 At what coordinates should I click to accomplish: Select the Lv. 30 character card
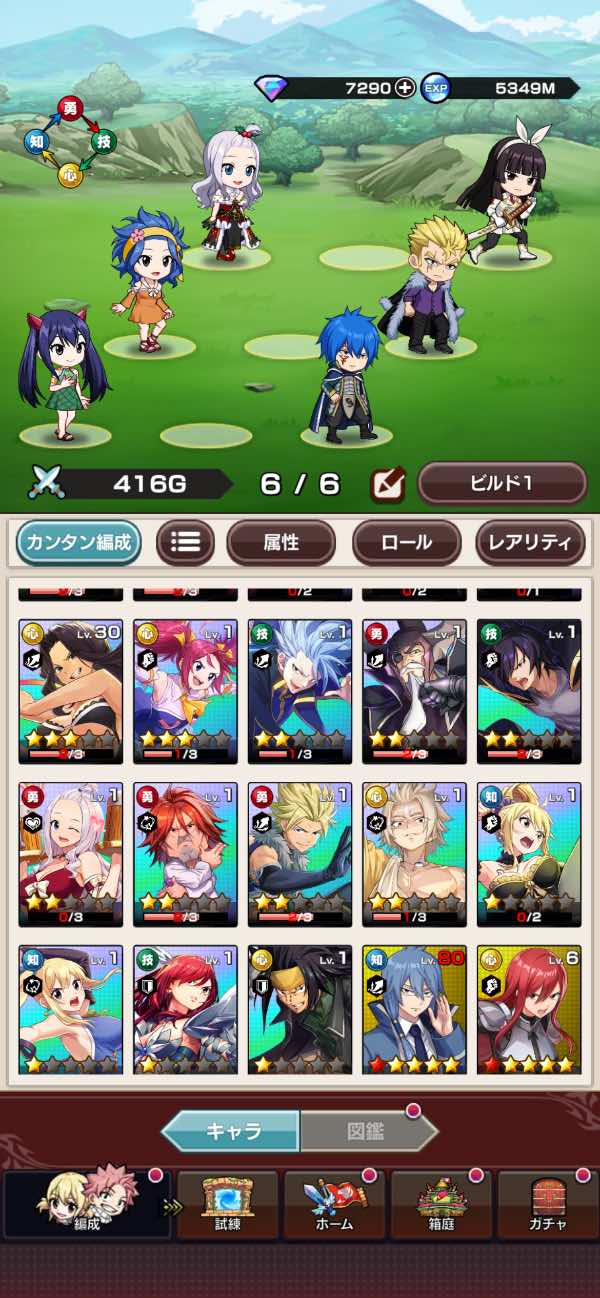[x=70, y=691]
